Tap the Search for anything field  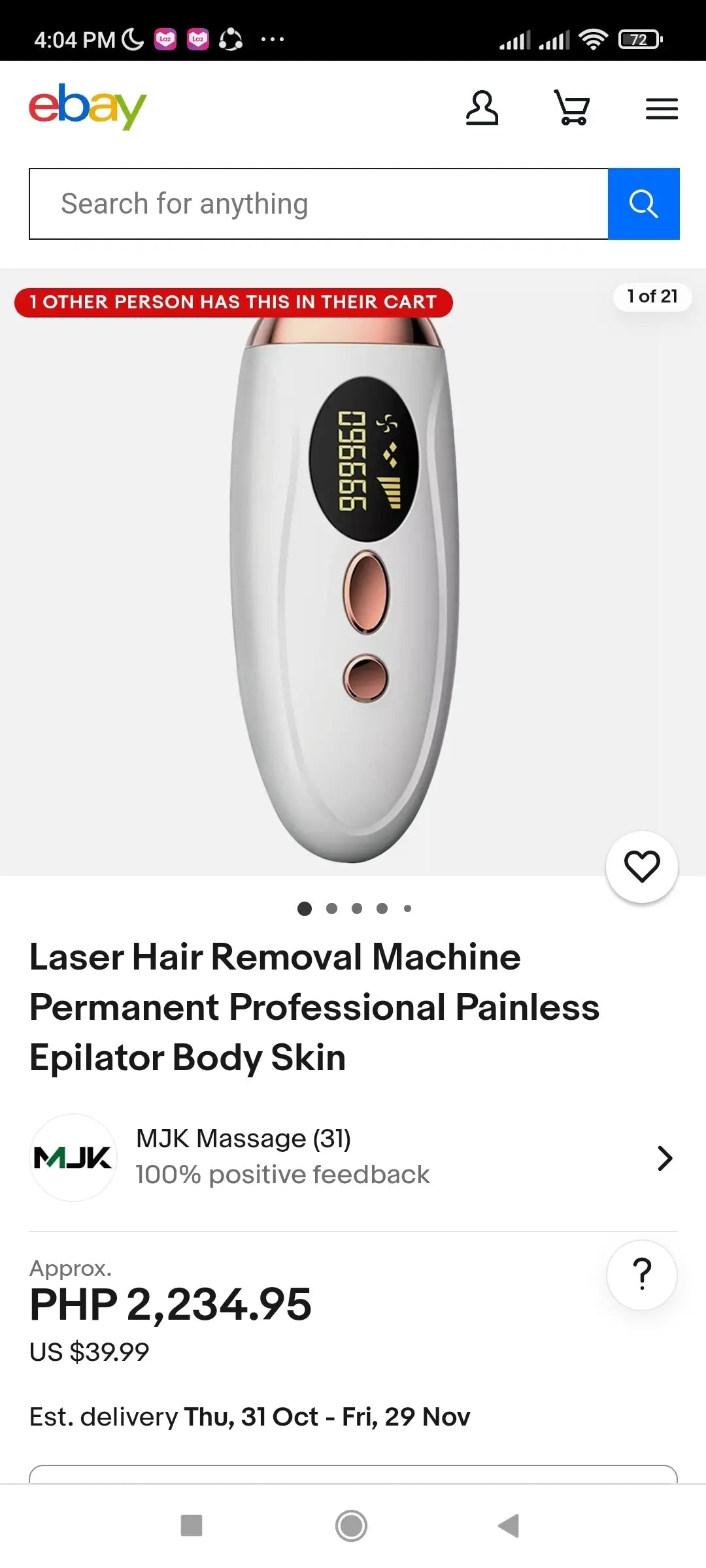coord(318,204)
